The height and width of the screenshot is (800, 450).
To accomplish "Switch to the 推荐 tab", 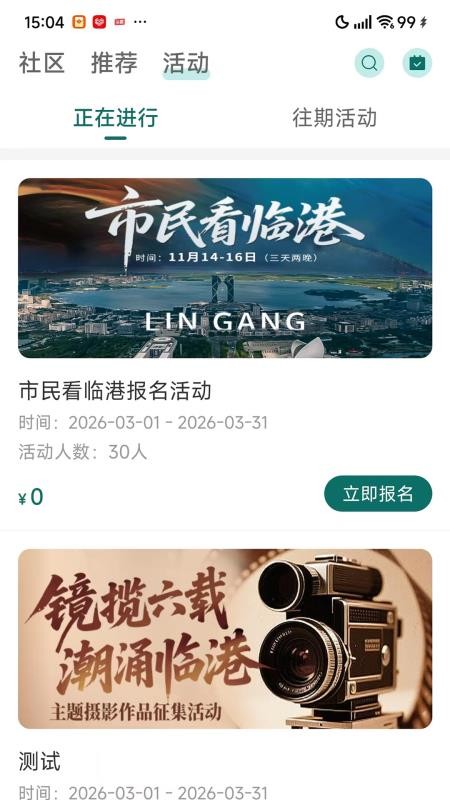I will point(114,63).
